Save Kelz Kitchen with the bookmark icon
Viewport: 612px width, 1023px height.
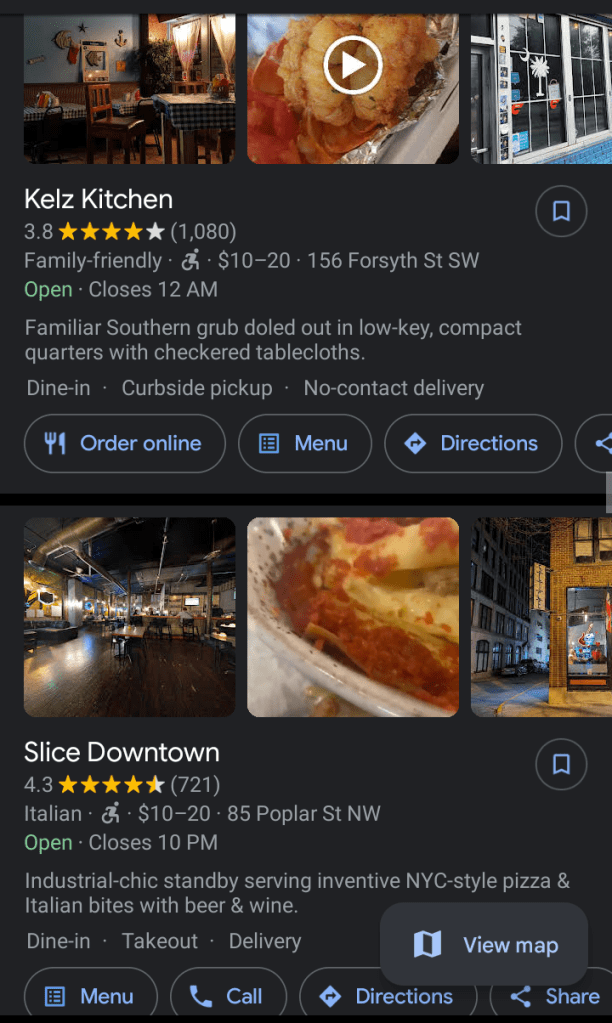pos(561,211)
